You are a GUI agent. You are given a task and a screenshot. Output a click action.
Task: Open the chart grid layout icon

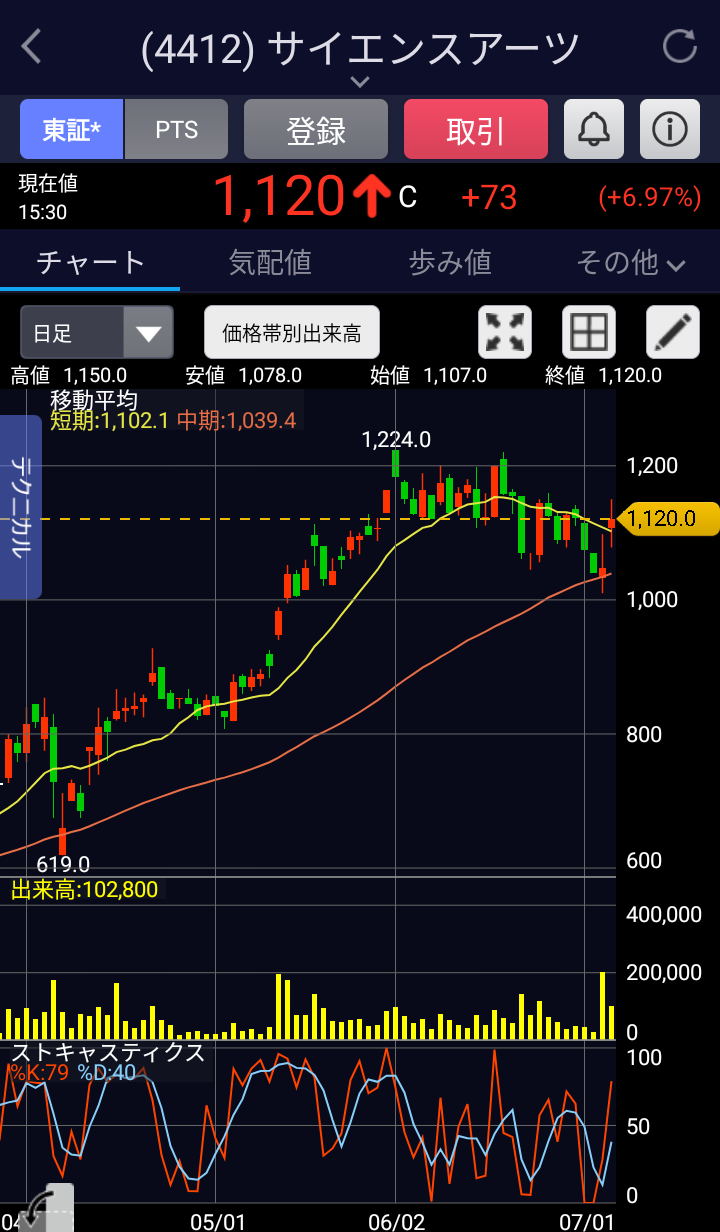pos(589,333)
